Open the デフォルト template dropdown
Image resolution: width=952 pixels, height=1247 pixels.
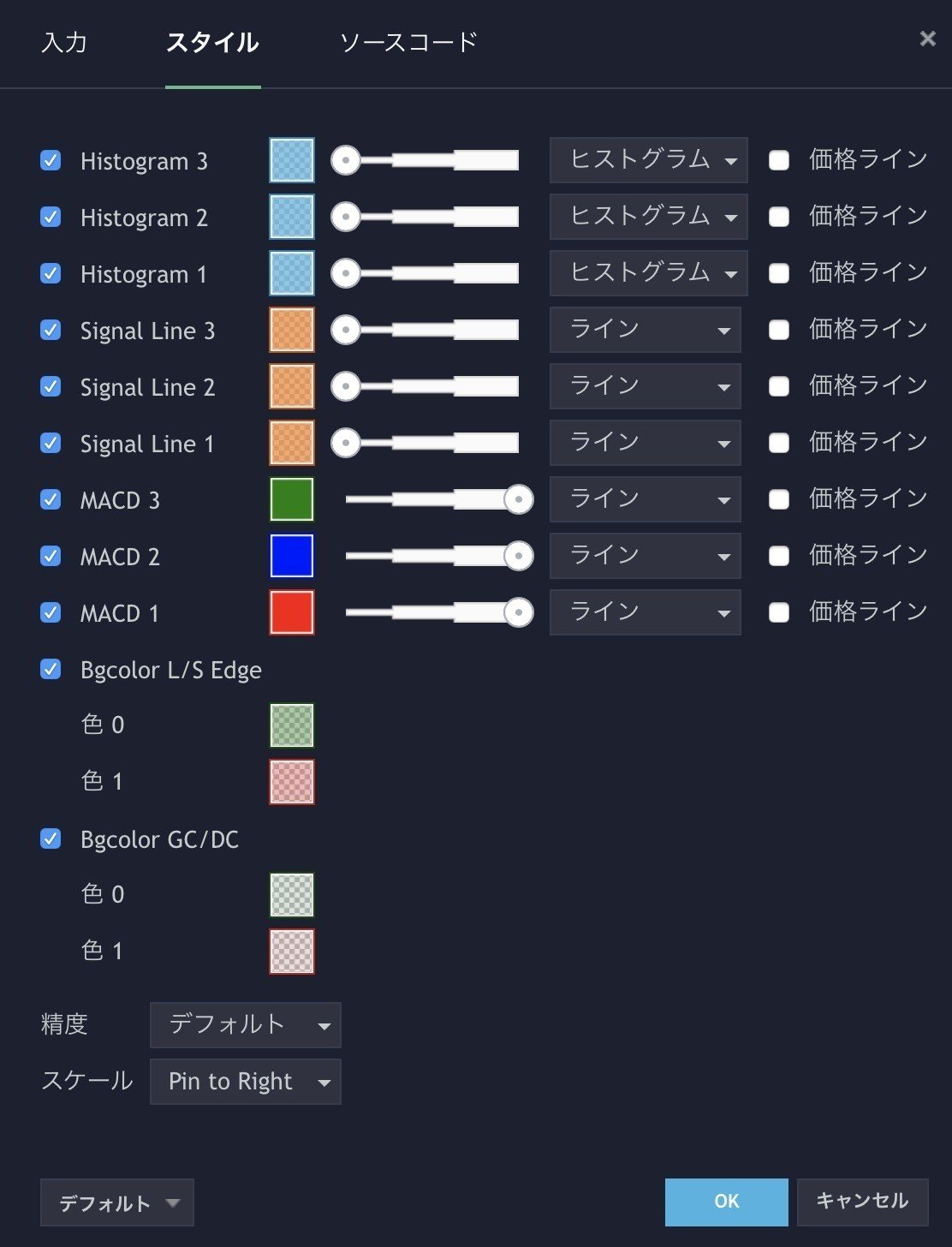[x=116, y=1202]
